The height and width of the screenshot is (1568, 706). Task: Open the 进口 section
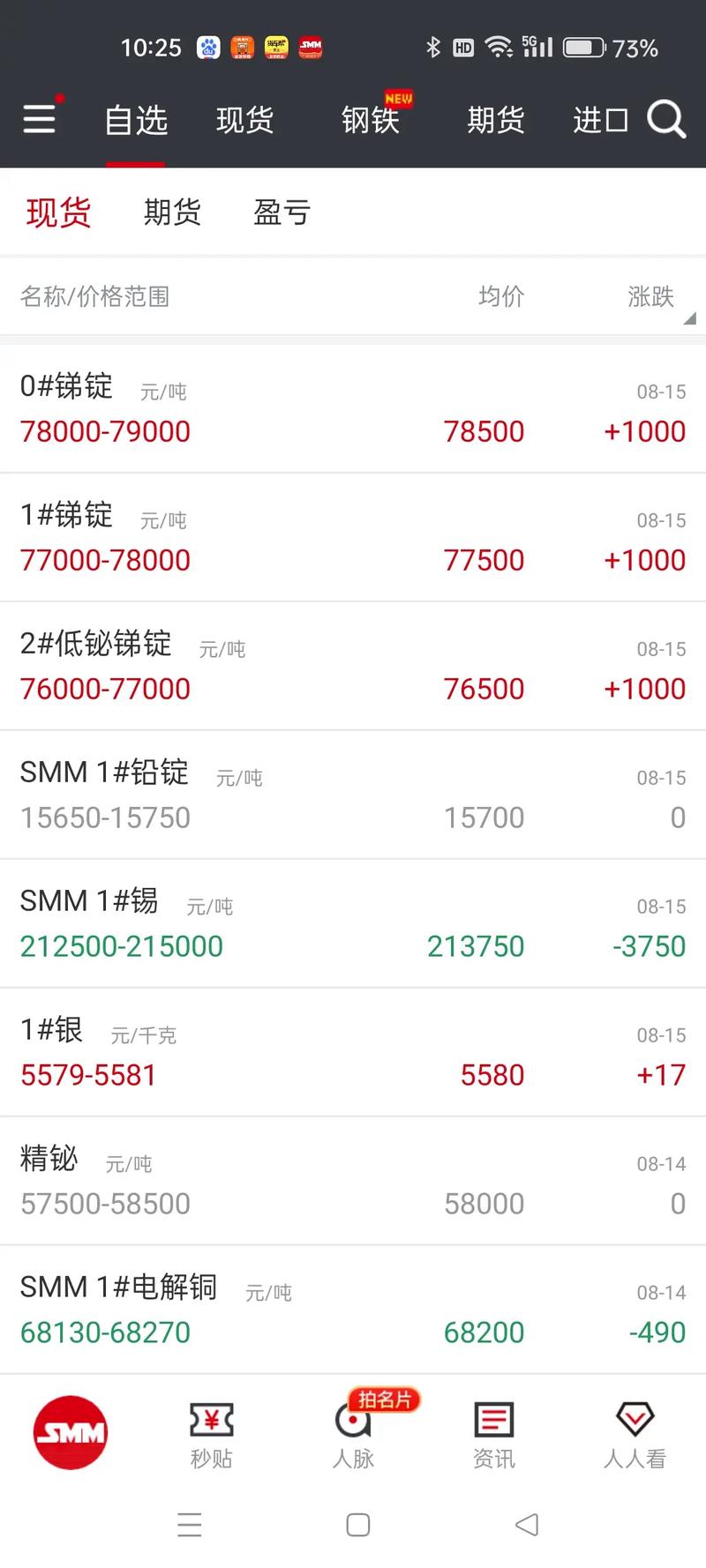pos(600,120)
